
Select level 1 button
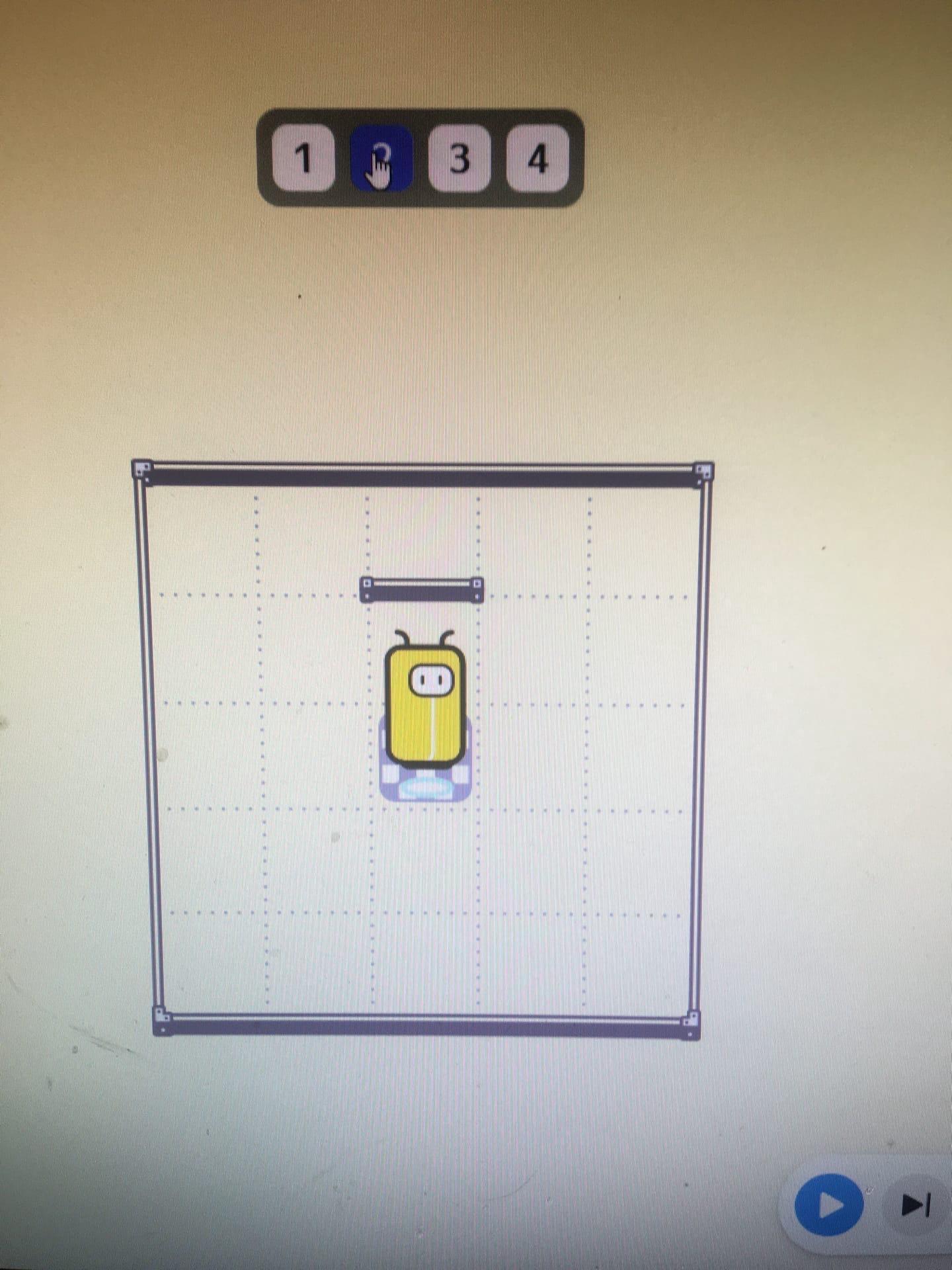pos(303,158)
